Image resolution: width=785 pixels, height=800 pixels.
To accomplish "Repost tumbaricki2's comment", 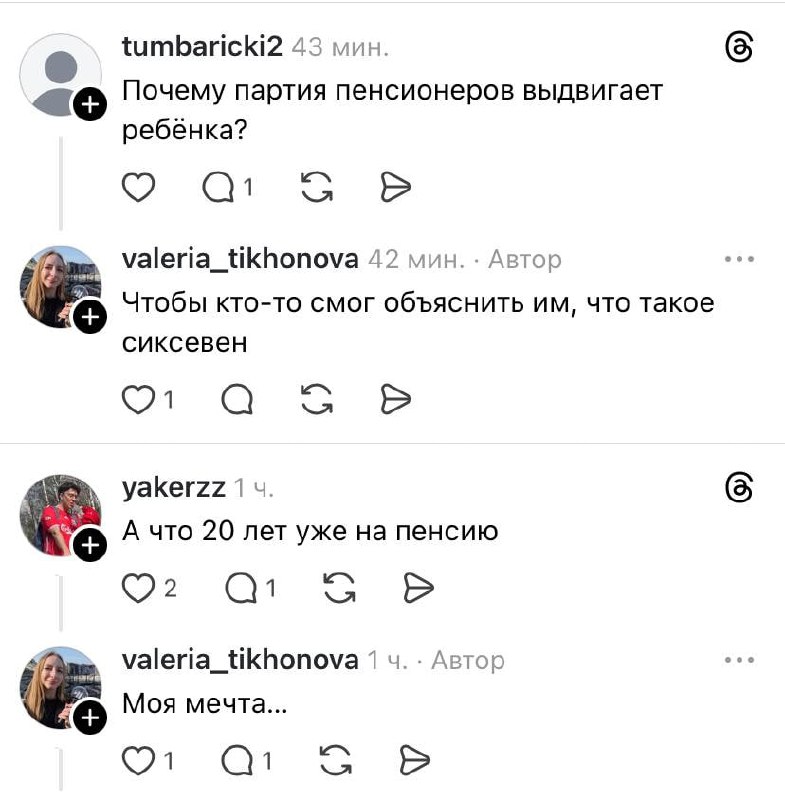I will click(316, 187).
